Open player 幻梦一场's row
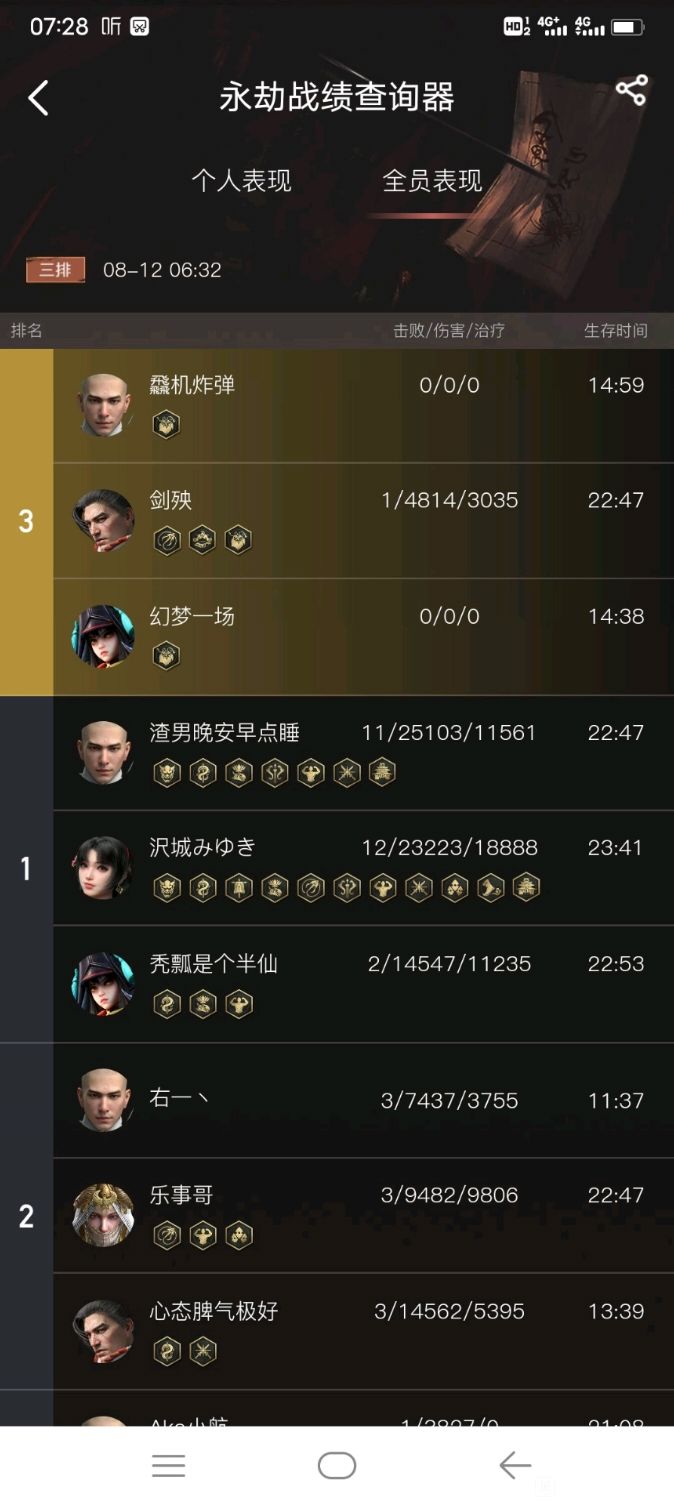The height and width of the screenshot is (1505, 674). [362, 636]
